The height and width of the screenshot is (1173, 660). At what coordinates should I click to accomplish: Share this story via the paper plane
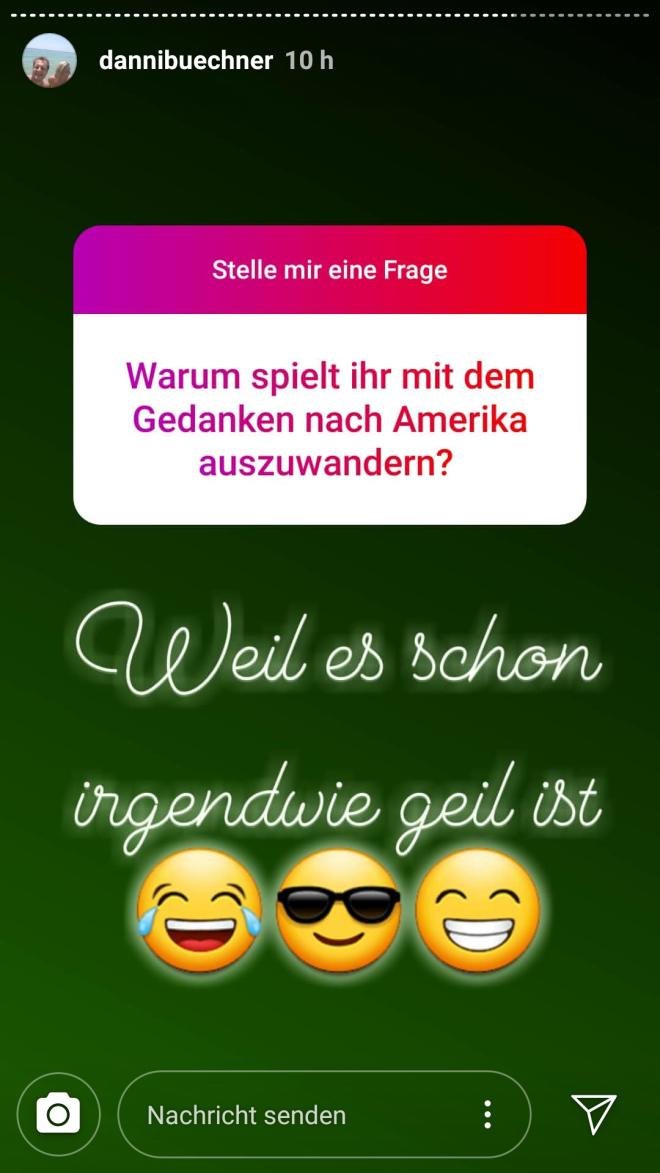pyautogui.click(x=593, y=1113)
